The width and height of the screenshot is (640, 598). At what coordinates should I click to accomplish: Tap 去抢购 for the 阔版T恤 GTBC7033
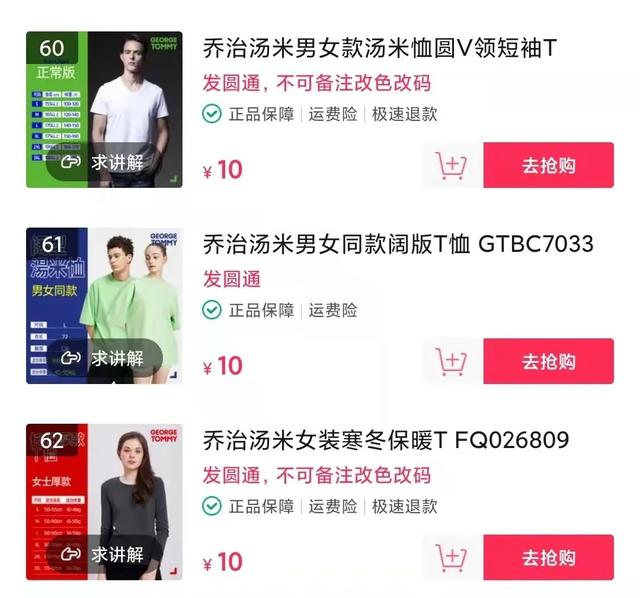click(548, 361)
